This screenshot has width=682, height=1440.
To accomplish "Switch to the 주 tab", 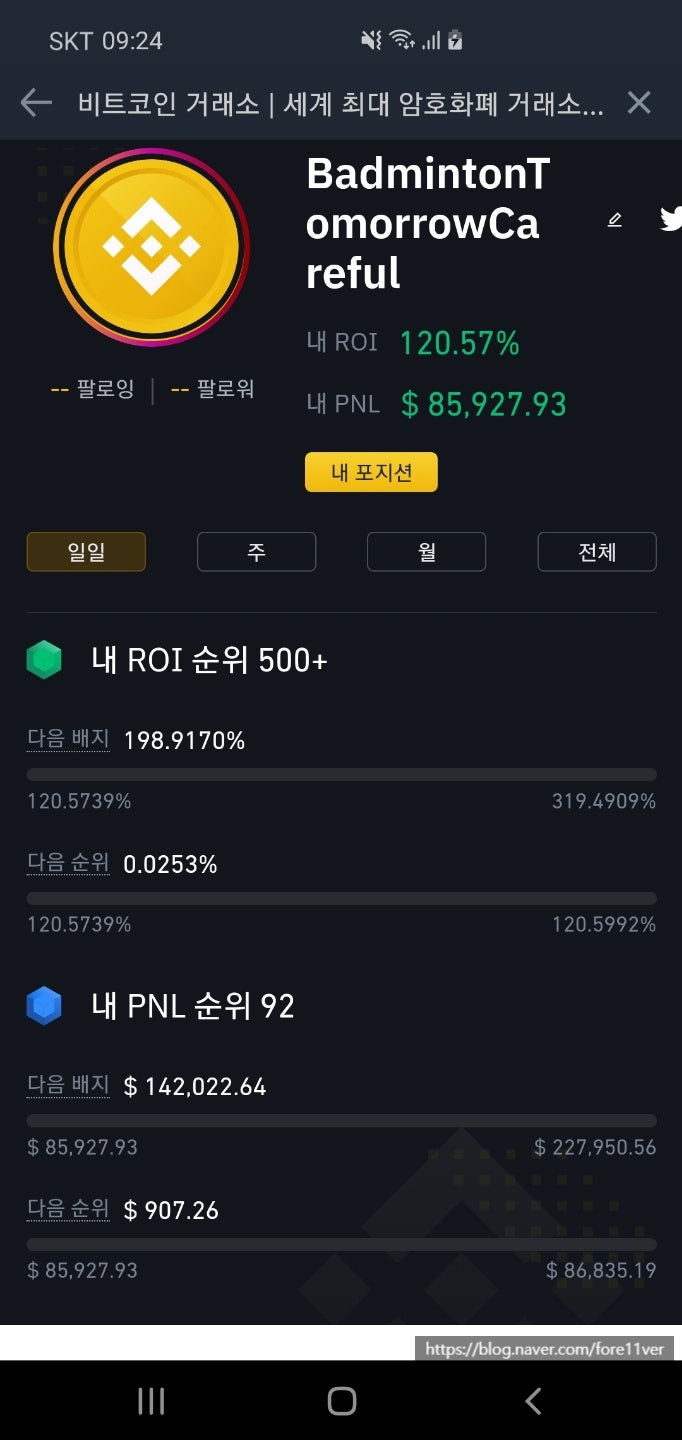I will tap(256, 552).
